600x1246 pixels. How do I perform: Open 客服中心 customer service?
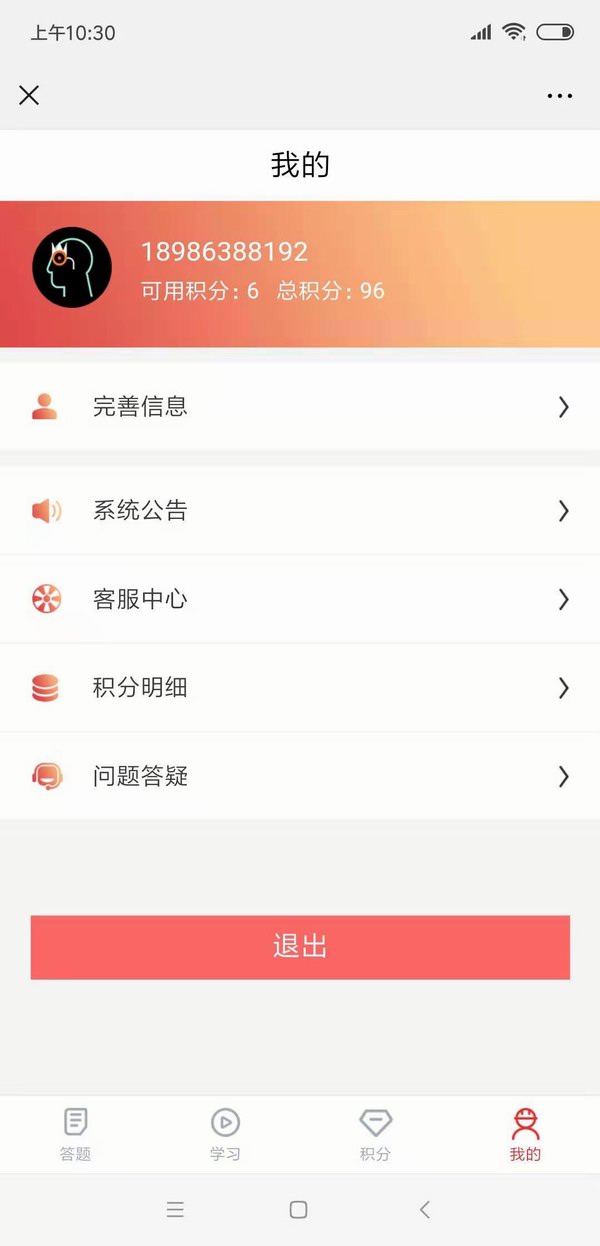[300, 599]
